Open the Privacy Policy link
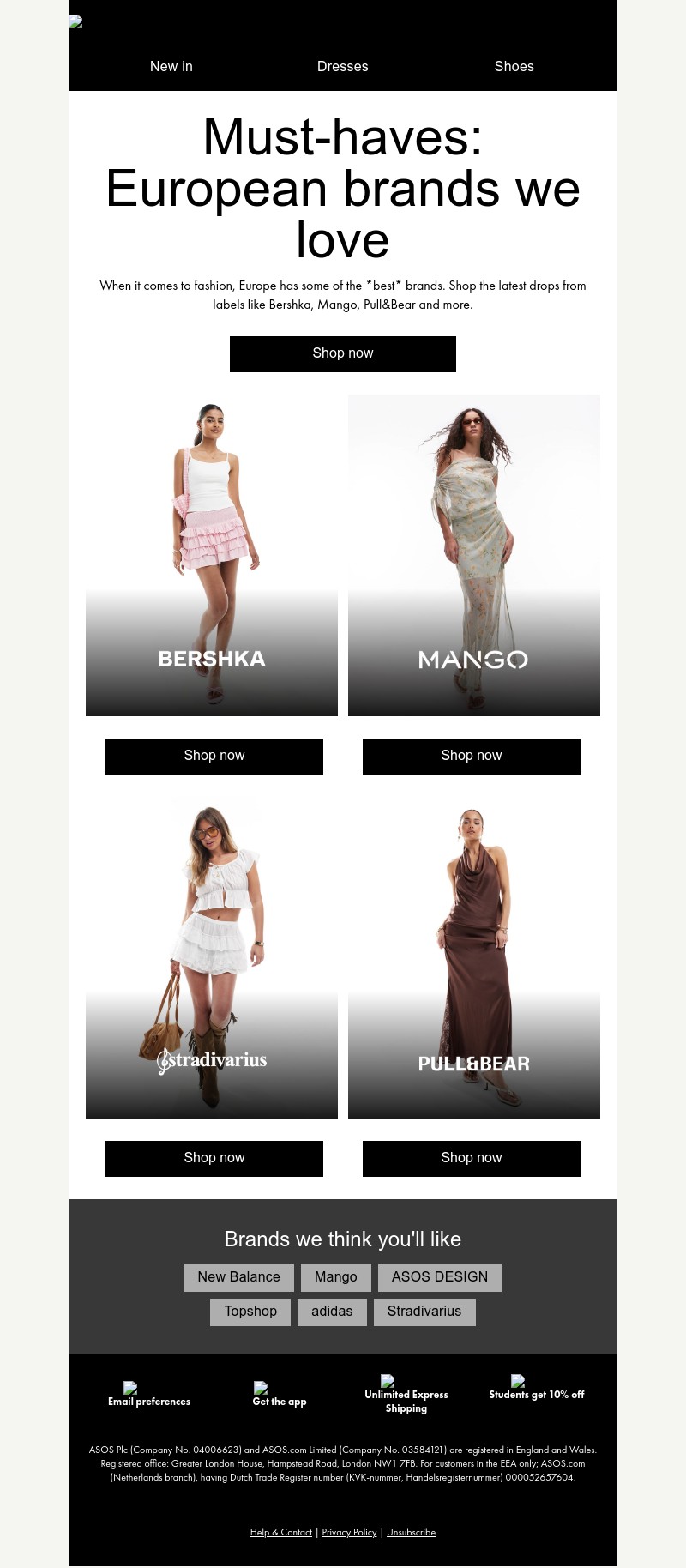The height and width of the screenshot is (1568, 686). coord(349,1532)
